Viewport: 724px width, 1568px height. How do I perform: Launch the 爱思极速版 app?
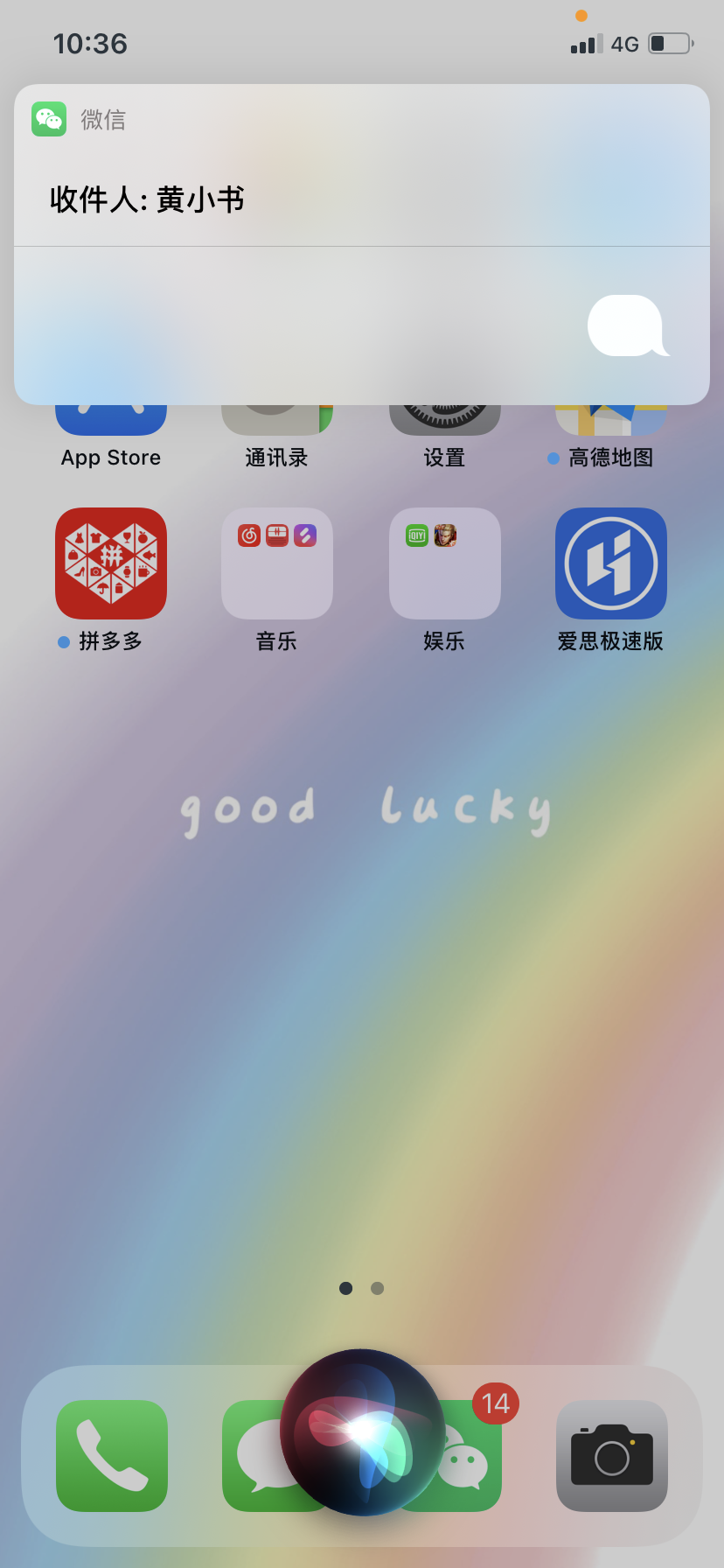coord(611,563)
